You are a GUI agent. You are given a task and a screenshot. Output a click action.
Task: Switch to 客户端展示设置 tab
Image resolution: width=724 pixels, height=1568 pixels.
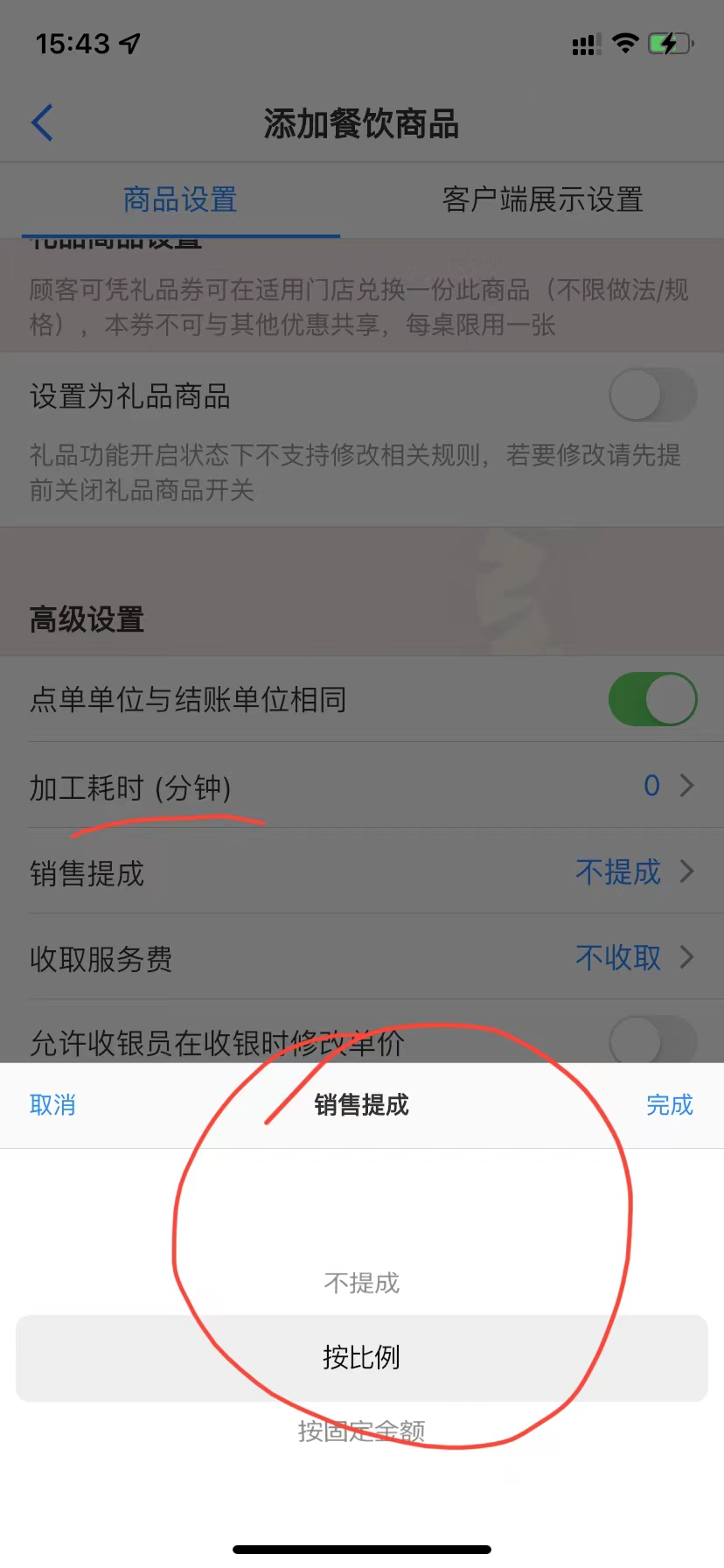coord(543,199)
